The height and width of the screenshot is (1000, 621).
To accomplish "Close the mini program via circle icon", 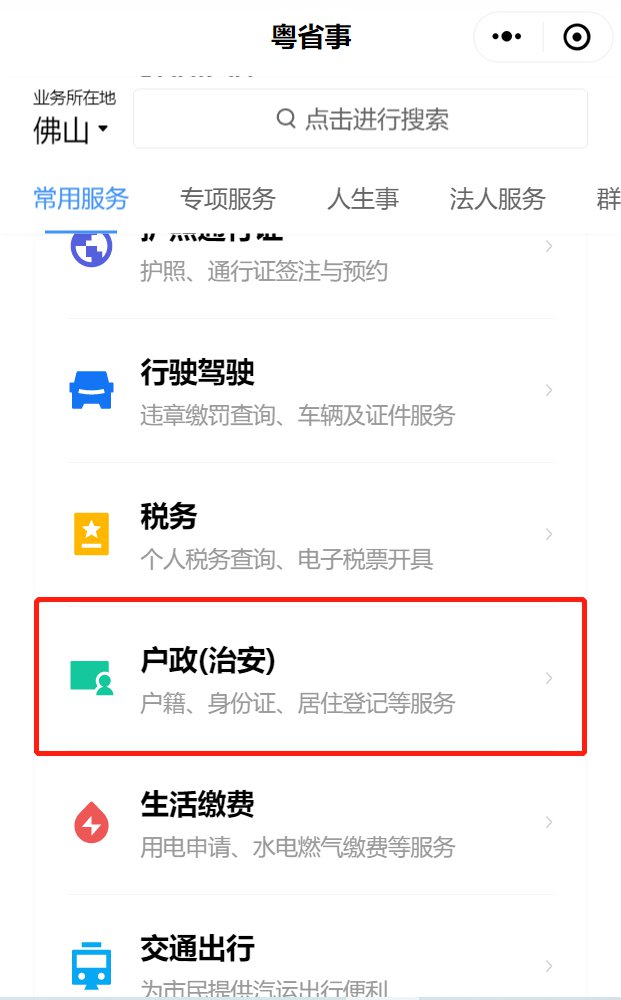I will (x=577, y=37).
